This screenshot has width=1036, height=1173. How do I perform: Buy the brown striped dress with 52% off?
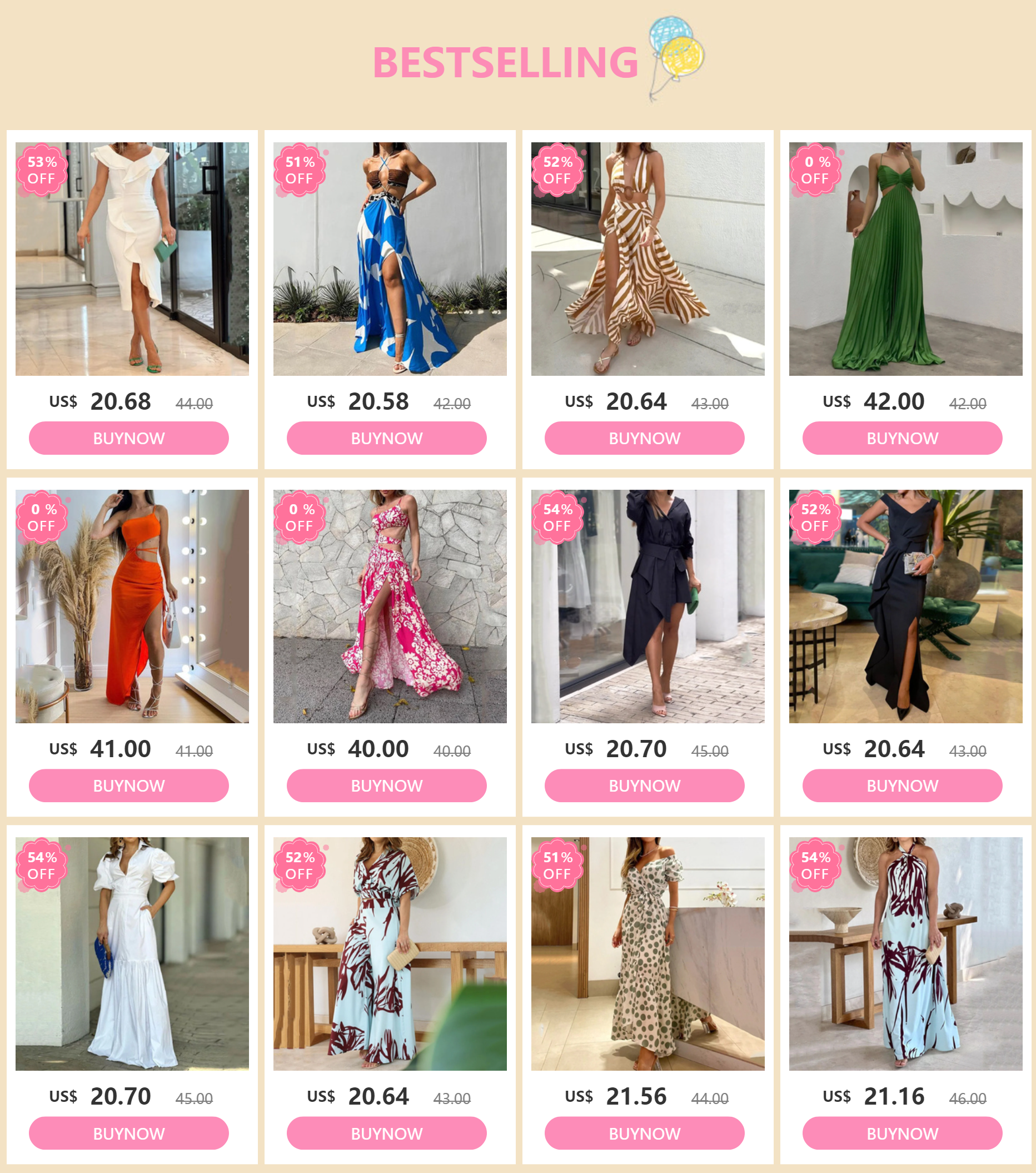pos(644,438)
